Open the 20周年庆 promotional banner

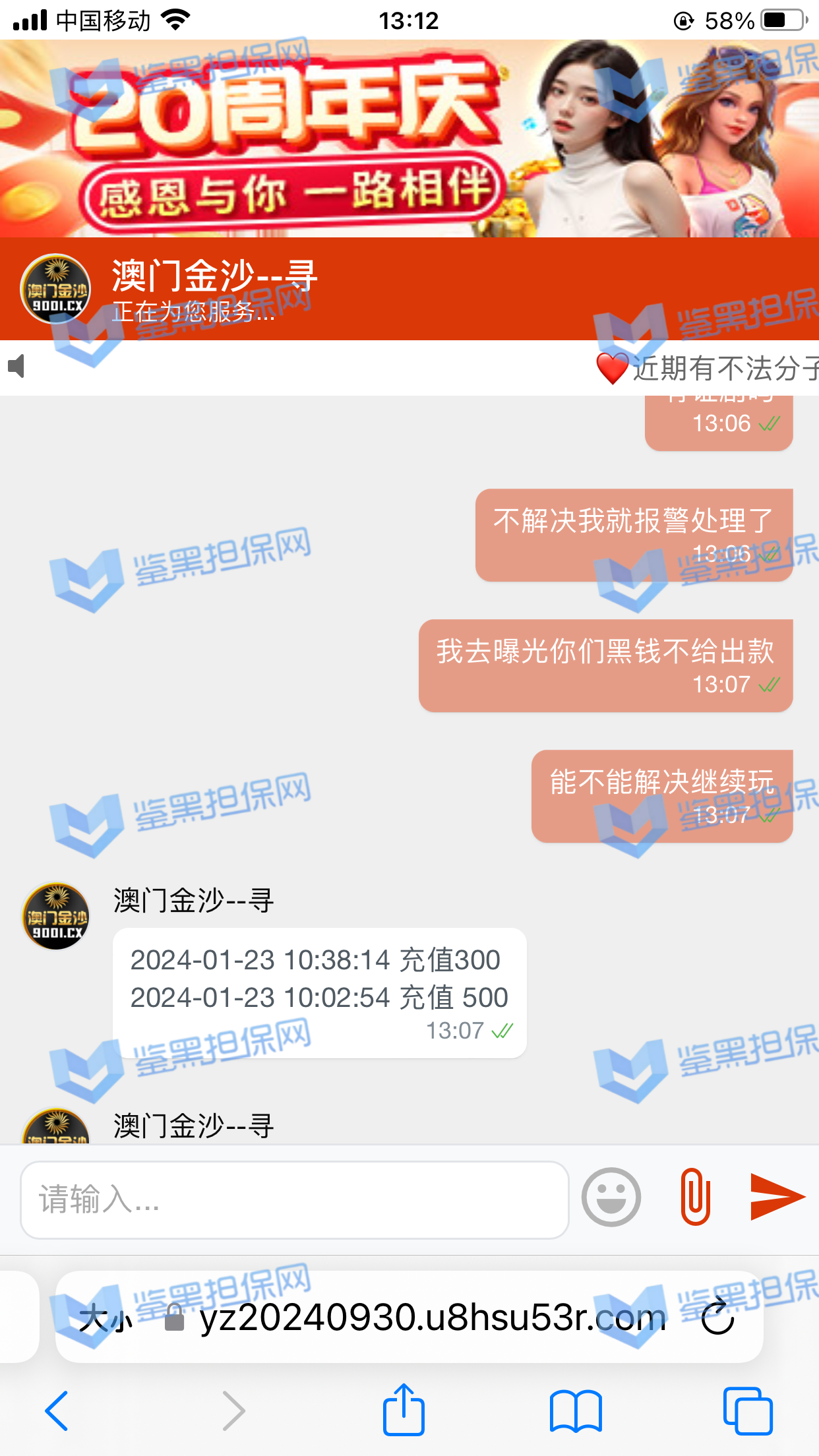409,138
